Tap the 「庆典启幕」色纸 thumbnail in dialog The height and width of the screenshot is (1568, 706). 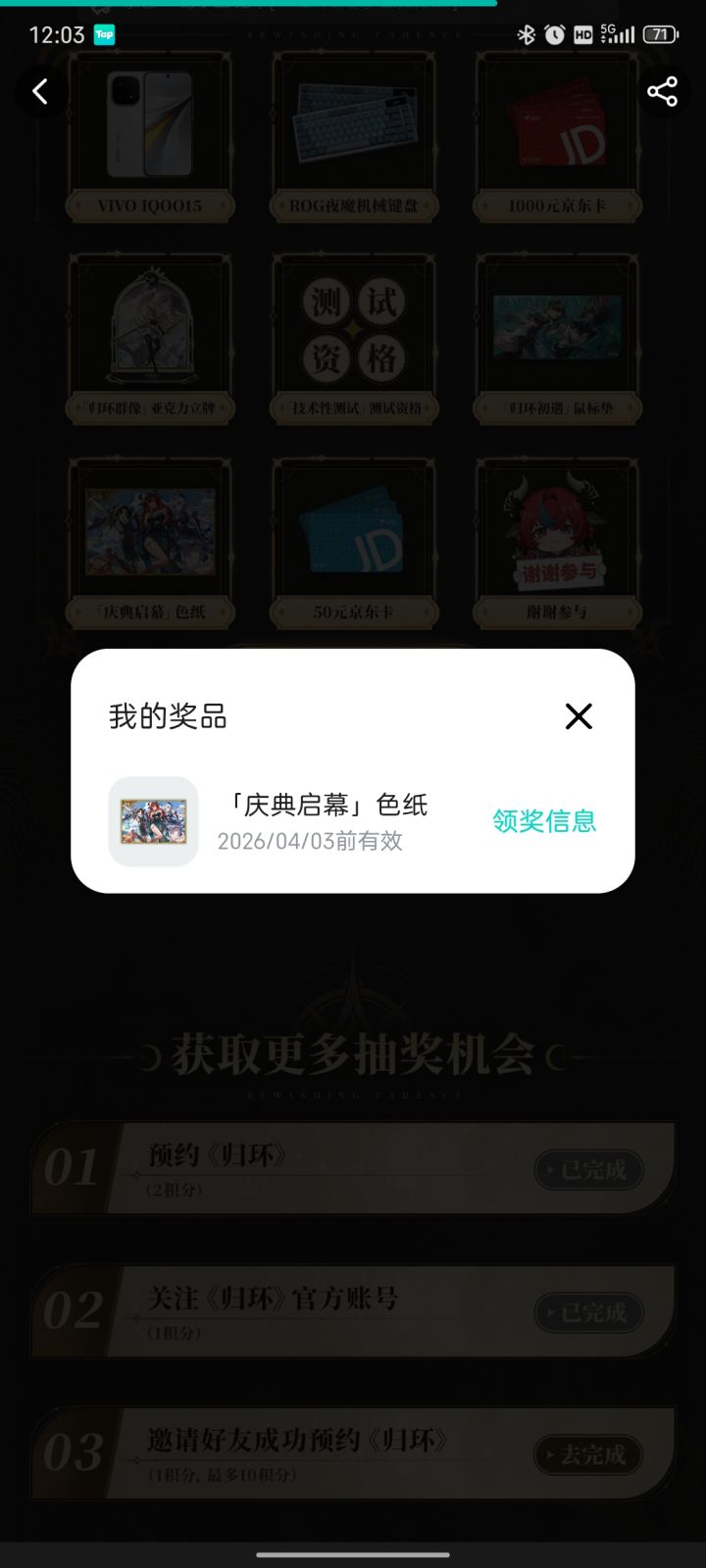(x=153, y=821)
